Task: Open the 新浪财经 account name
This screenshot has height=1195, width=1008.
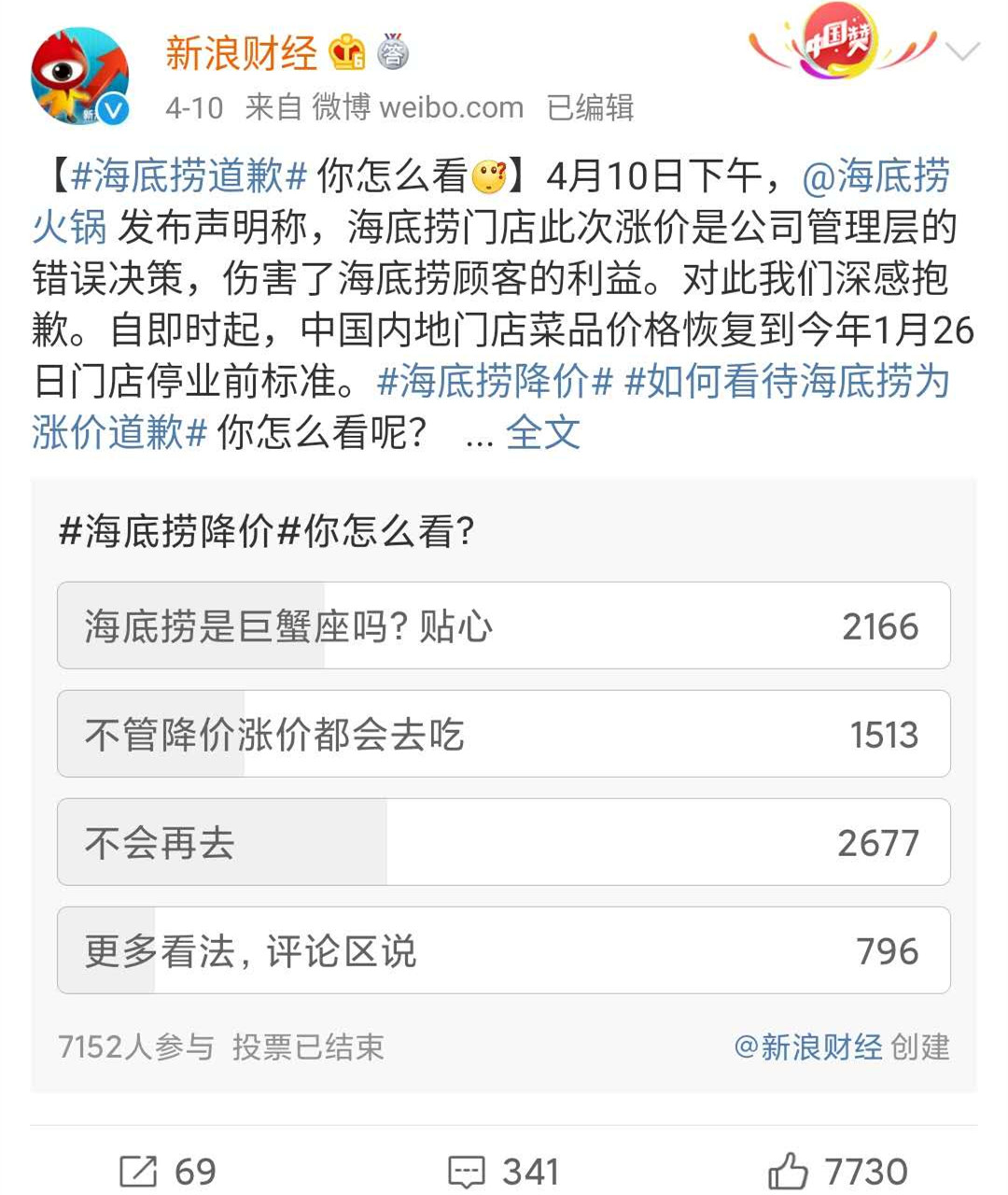Action: (x=241, y=53)
